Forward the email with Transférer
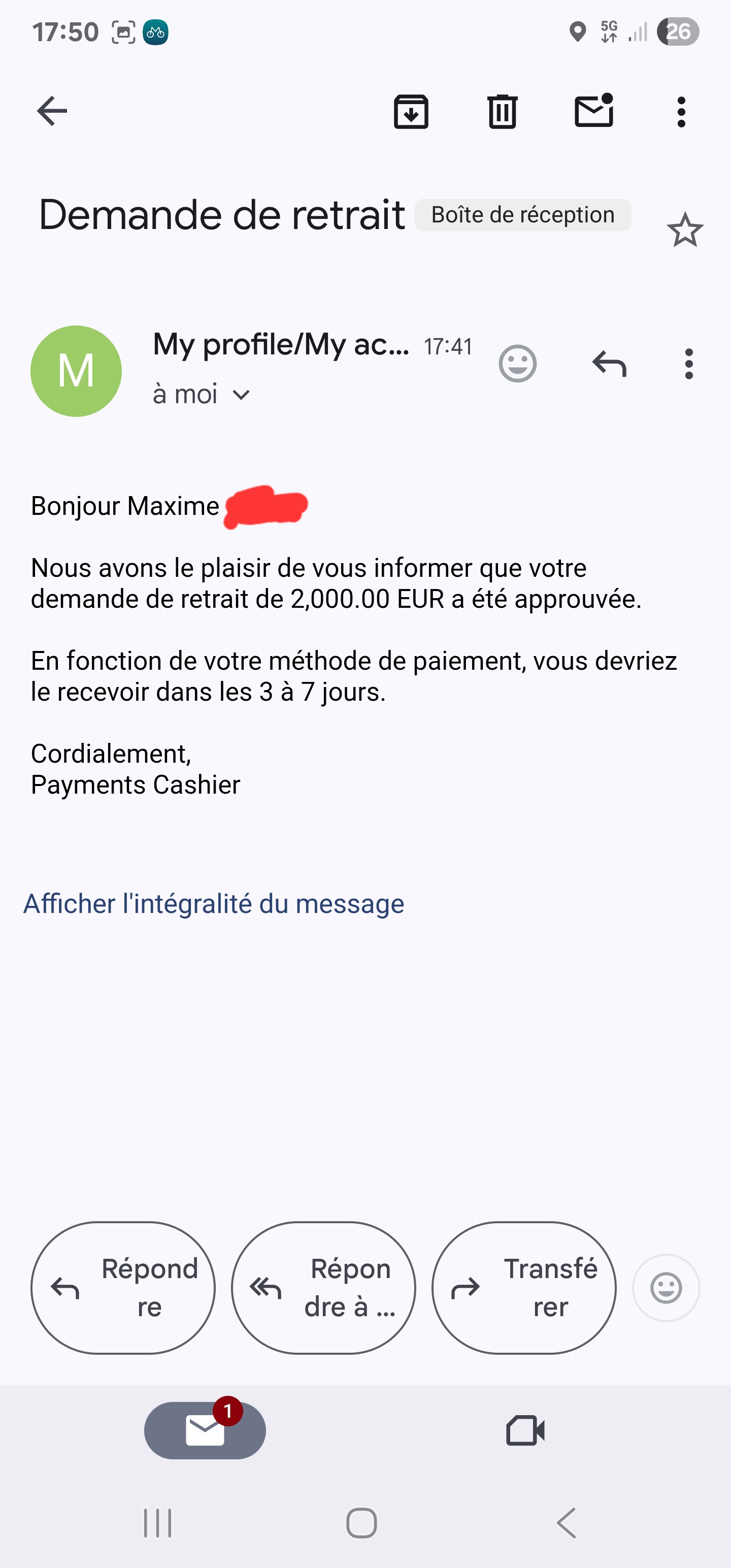The width and height of the screenshot is (731, 1568). click(523, 1288)
